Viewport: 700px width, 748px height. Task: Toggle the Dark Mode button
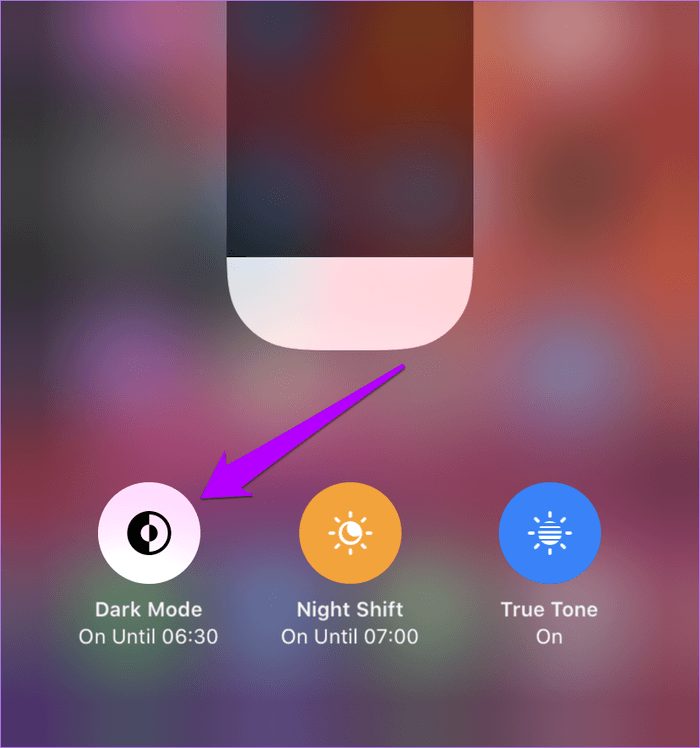click(x=148, y=534)
